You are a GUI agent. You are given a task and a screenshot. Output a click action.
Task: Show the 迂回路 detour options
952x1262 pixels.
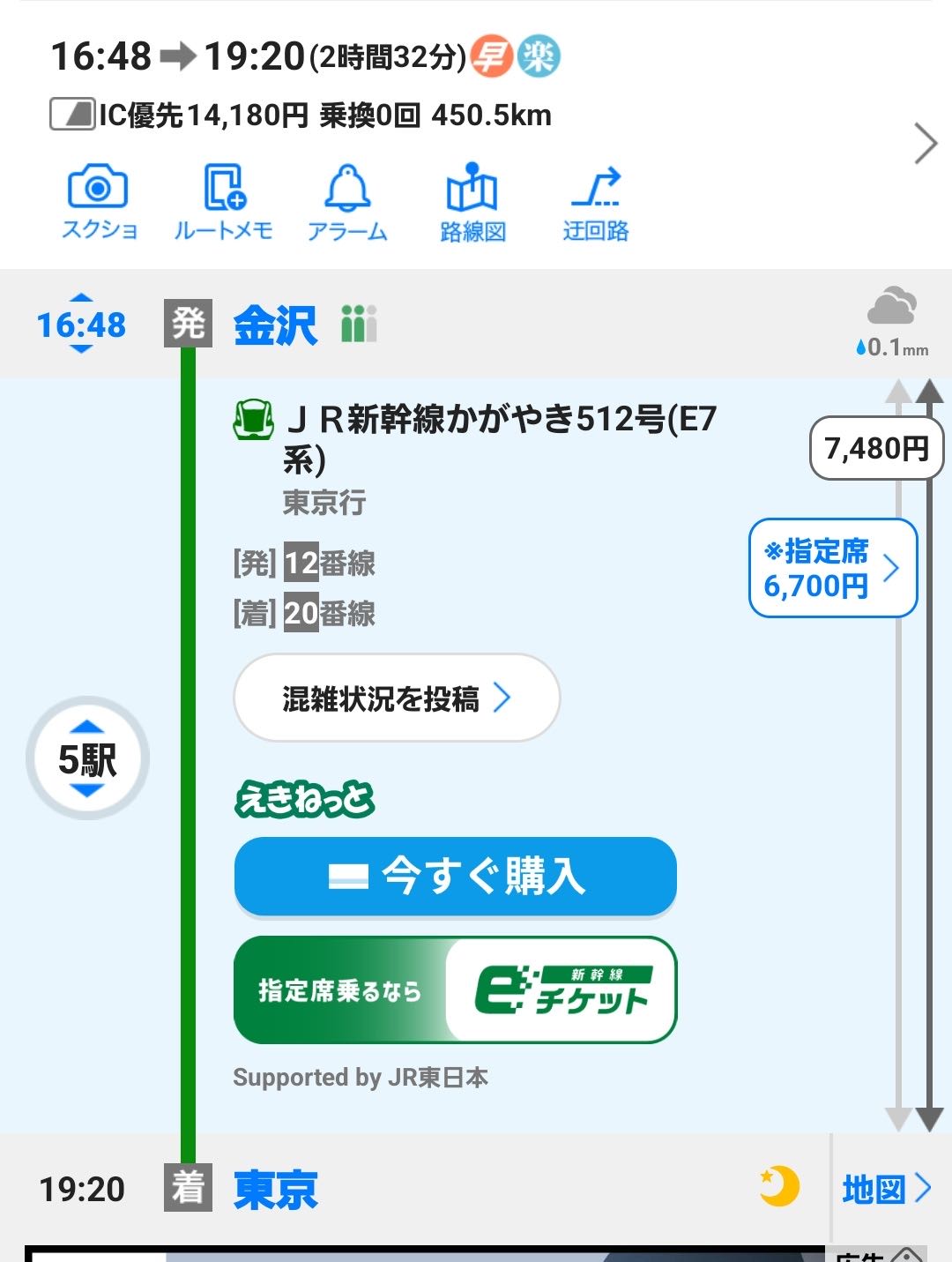pos(596,203)
